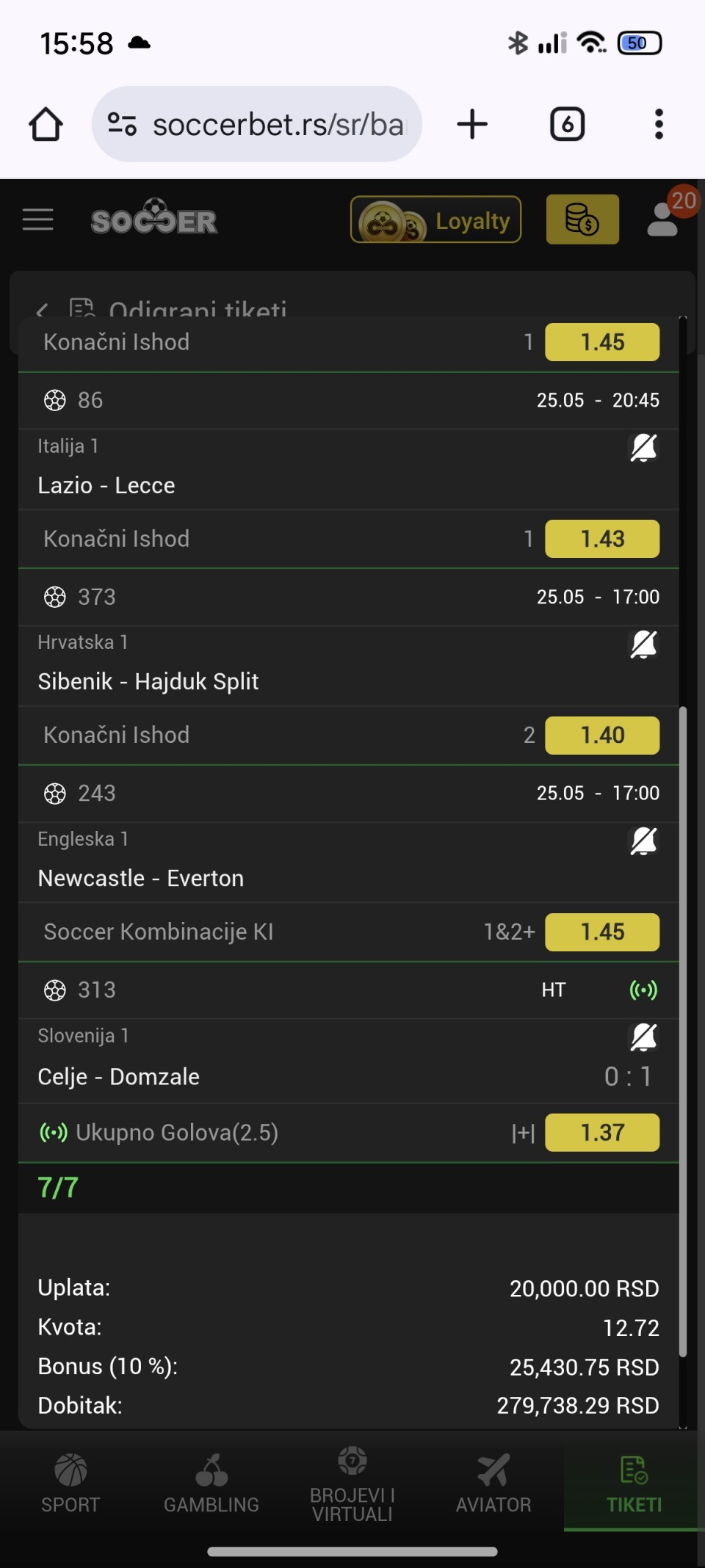Switch to the Sport tab

[70, 1484]
